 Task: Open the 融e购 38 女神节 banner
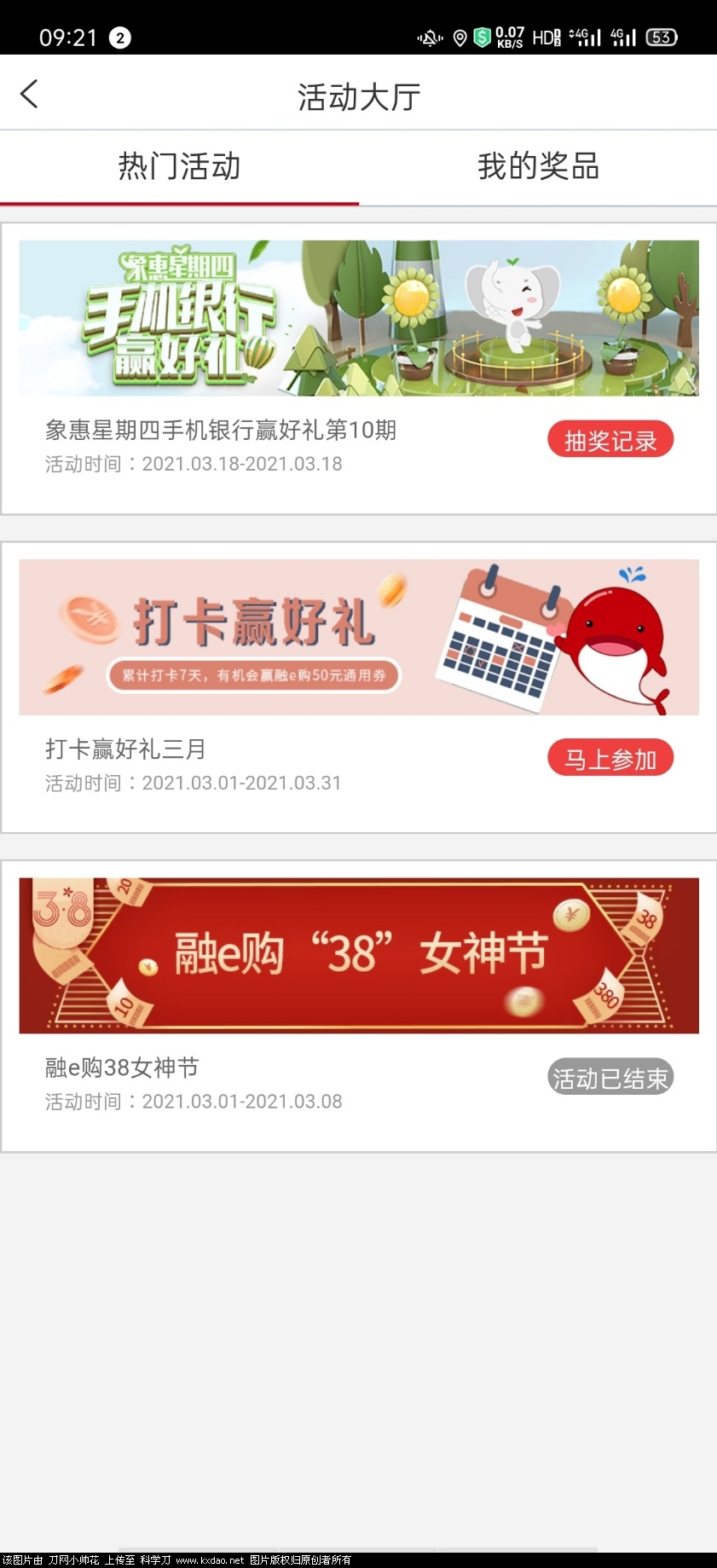[359, 955]
